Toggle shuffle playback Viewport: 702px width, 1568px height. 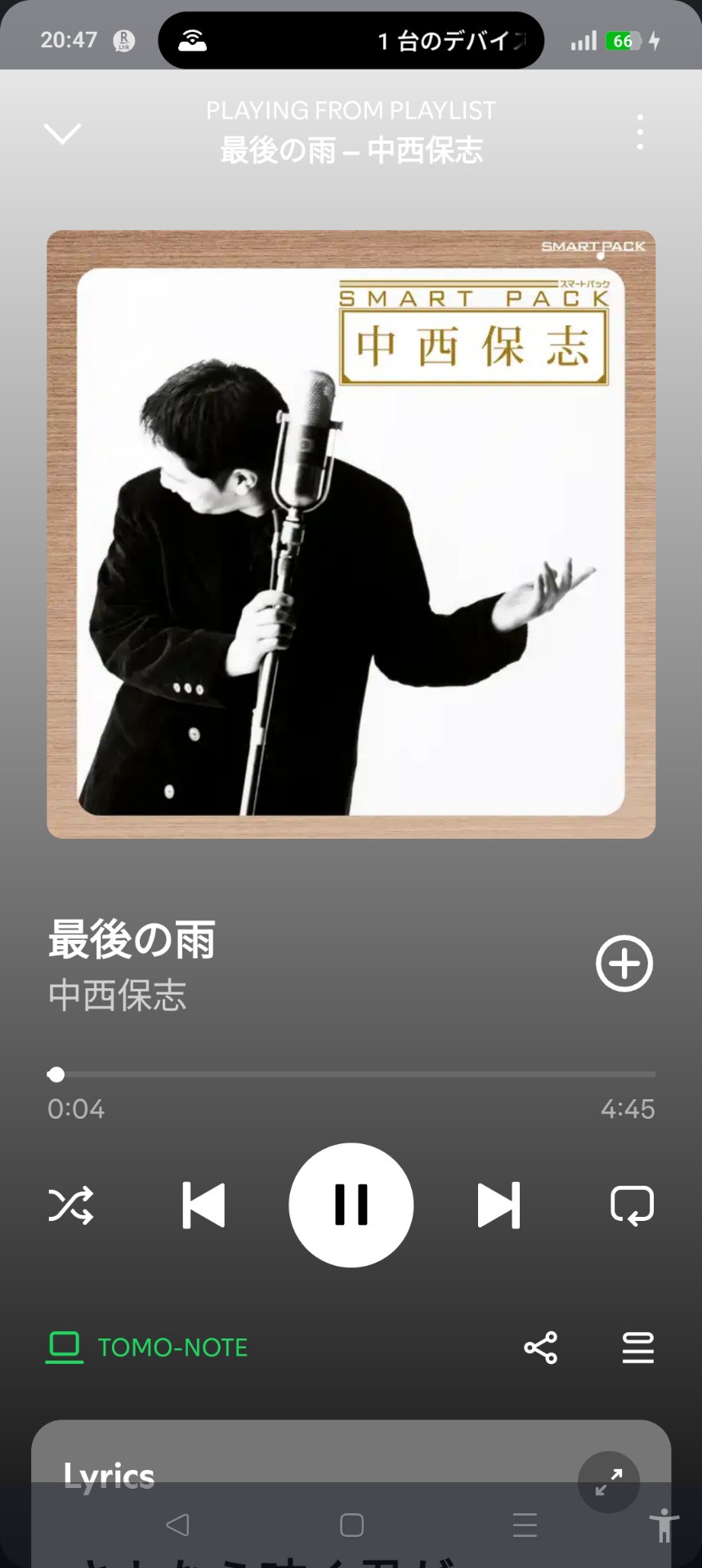71,1205
